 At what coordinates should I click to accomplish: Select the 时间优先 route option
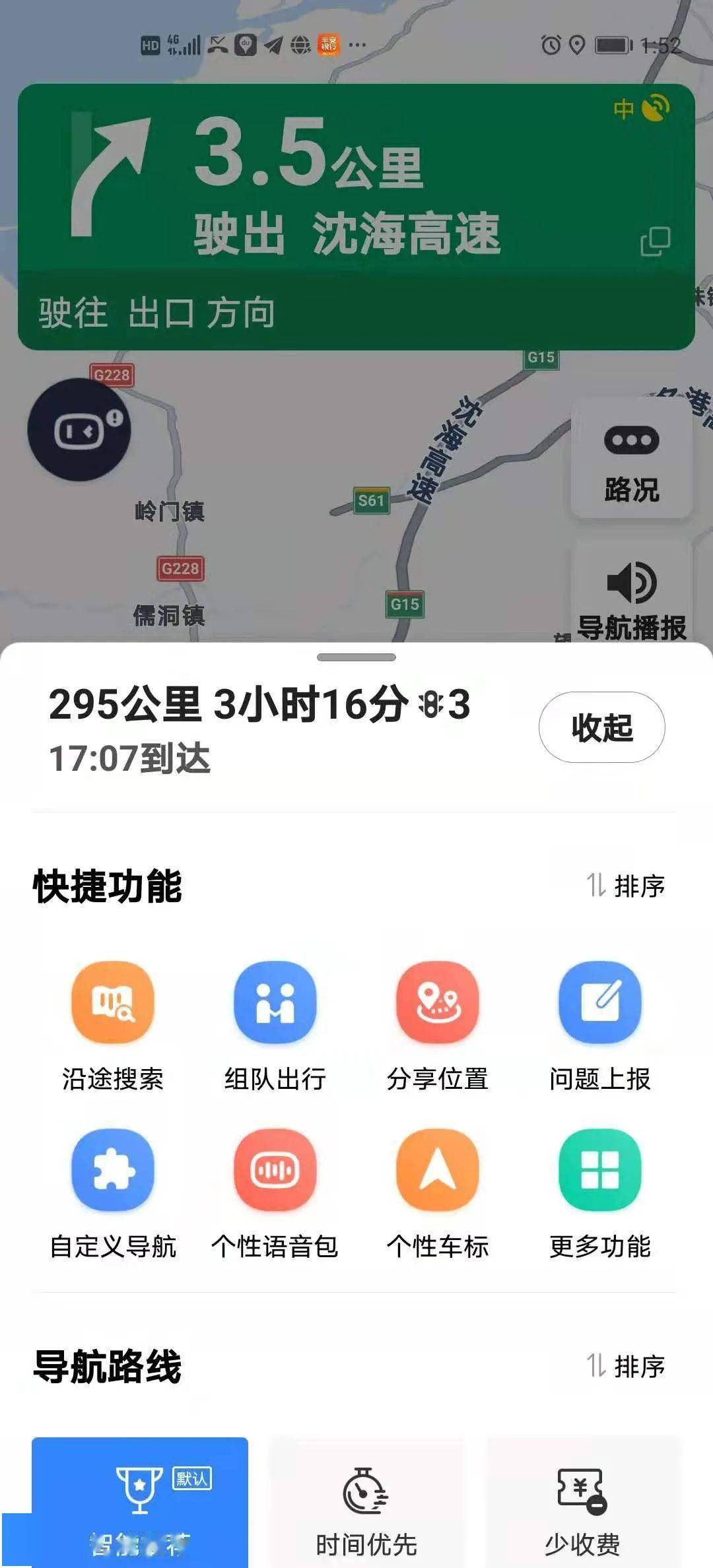pos(366,1502)
